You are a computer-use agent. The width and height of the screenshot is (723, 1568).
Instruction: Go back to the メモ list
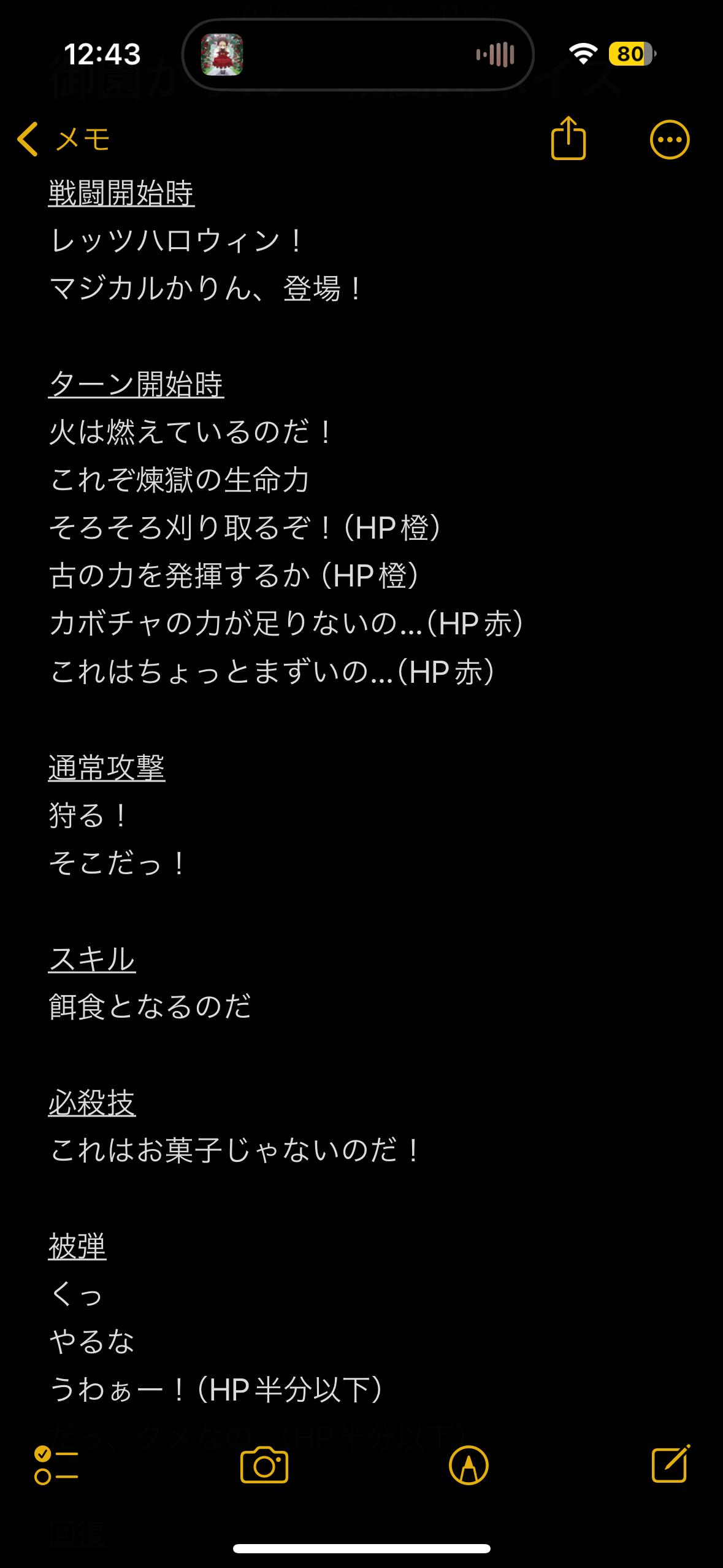pyautogui.click(x=63, y=139)
